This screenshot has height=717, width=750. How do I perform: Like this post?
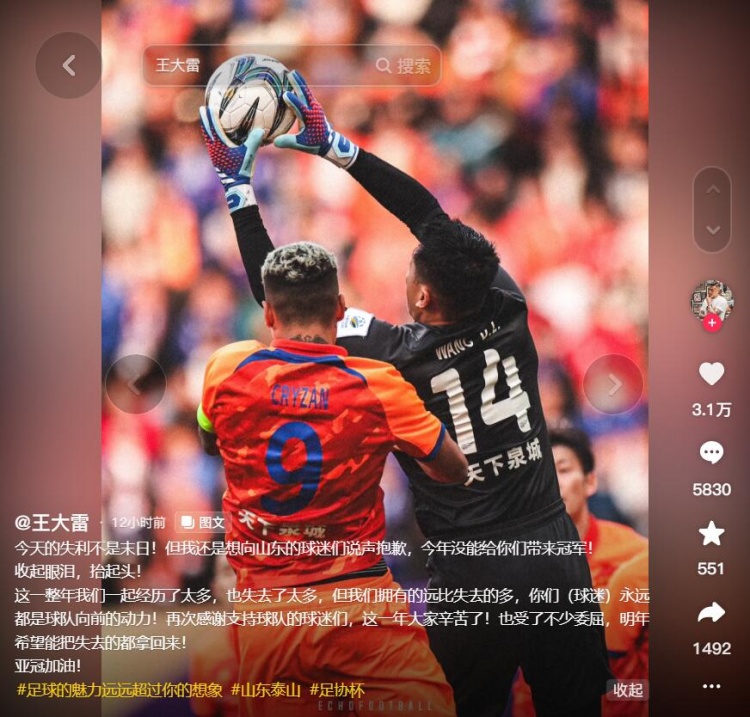pyautogui.click(x=711, y=374)
